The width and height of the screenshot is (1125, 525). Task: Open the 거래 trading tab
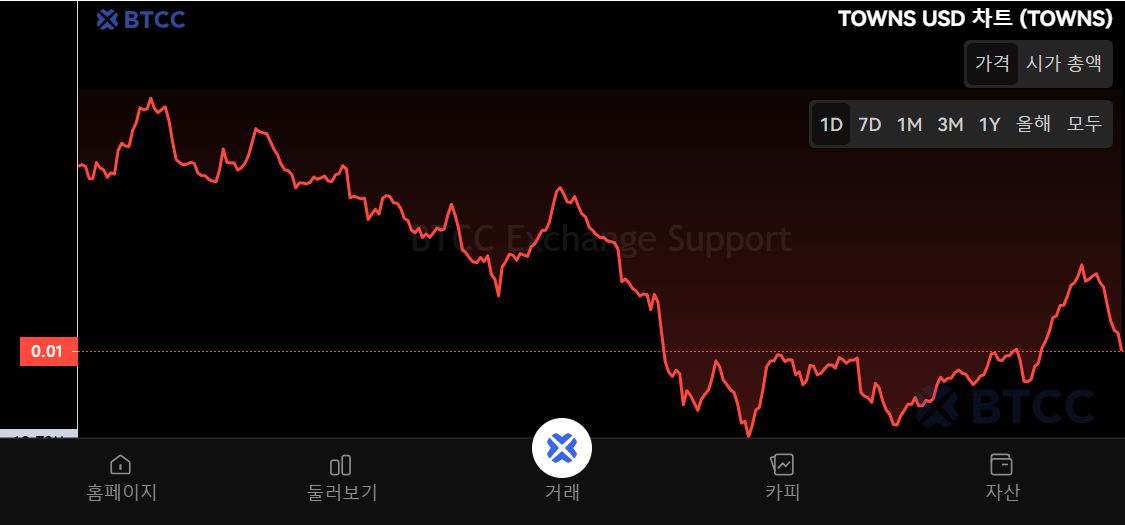(x=562, y=460)
